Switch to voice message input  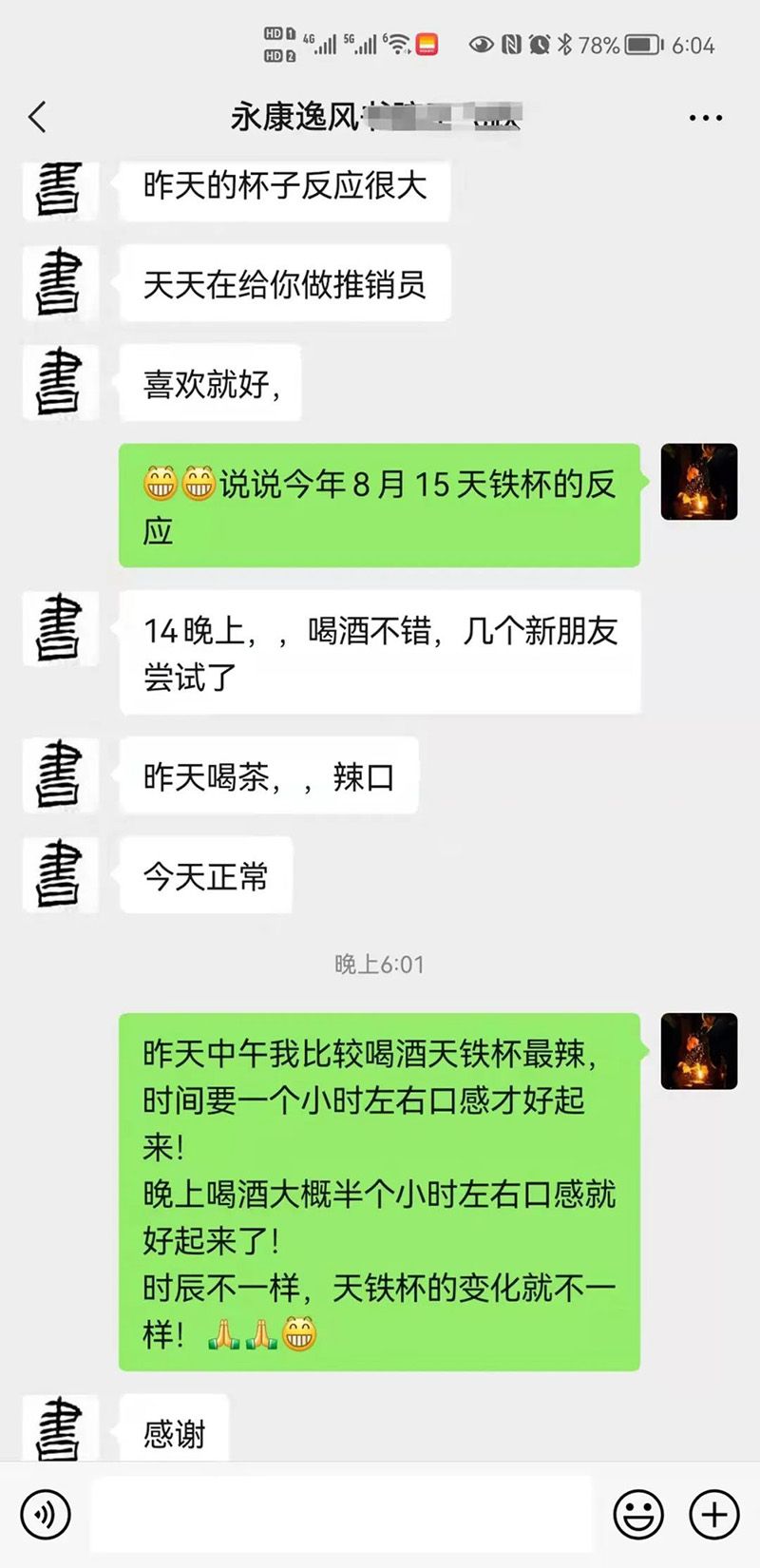[46, 1514]
